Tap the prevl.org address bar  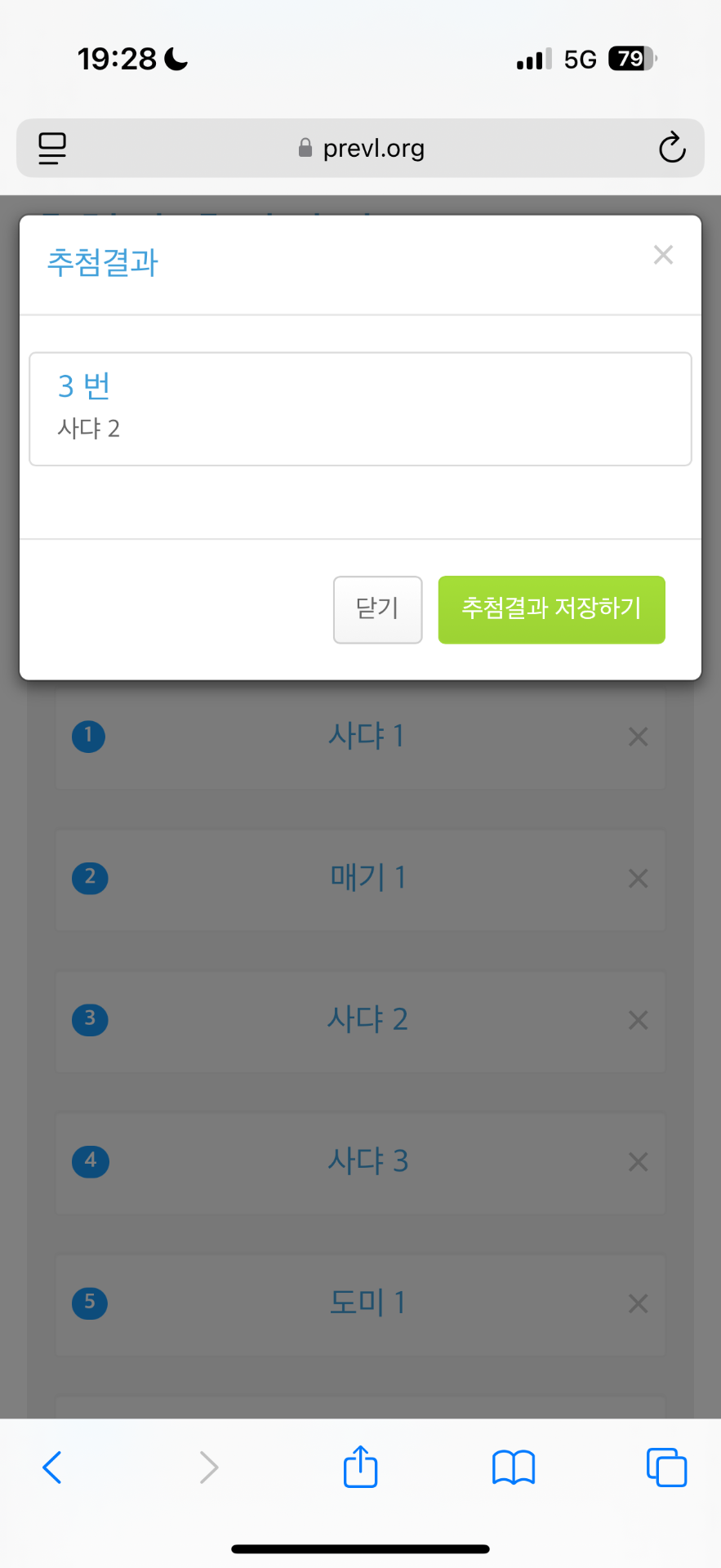[x=361, y=149]
